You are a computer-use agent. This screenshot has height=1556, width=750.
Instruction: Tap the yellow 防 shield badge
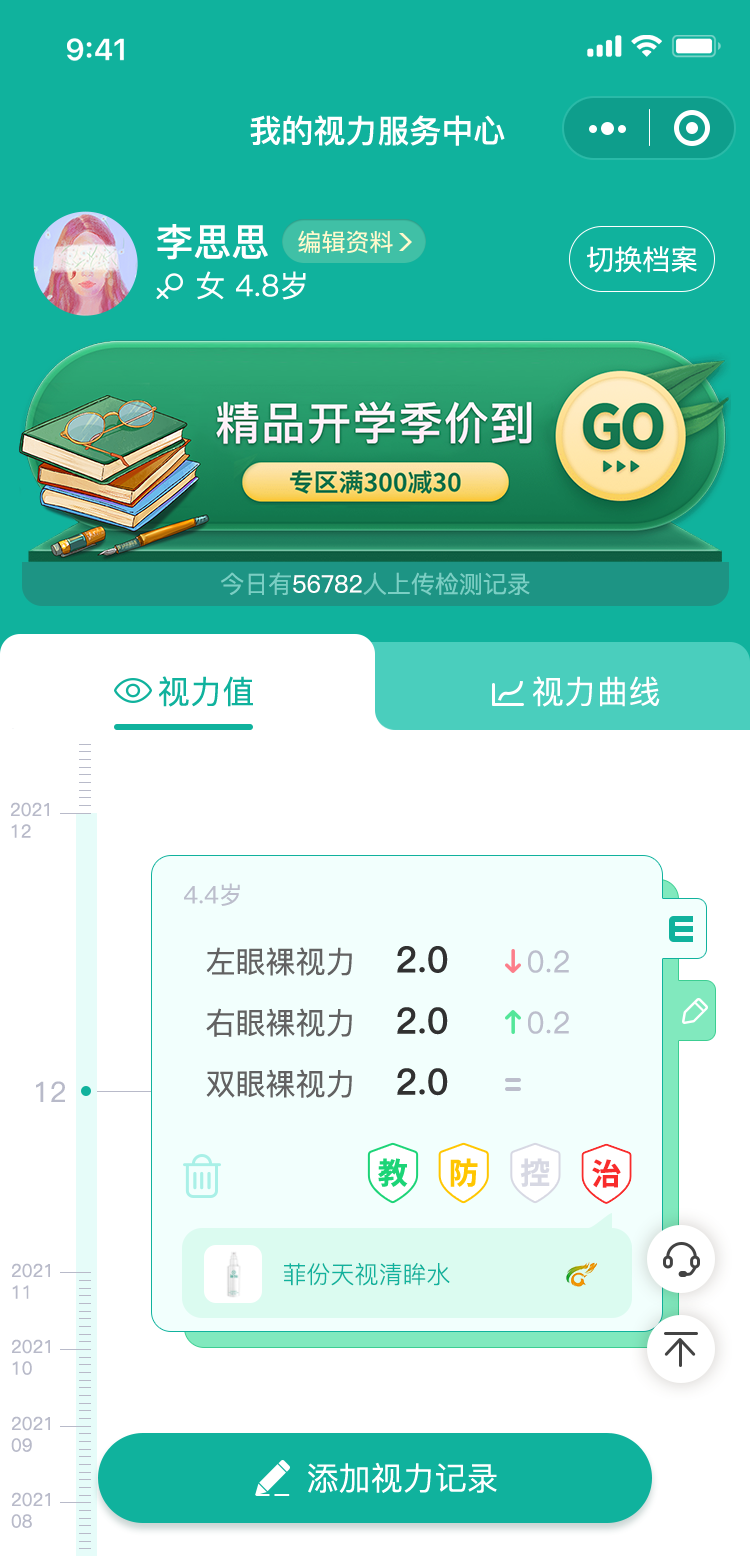[464, 1173]
